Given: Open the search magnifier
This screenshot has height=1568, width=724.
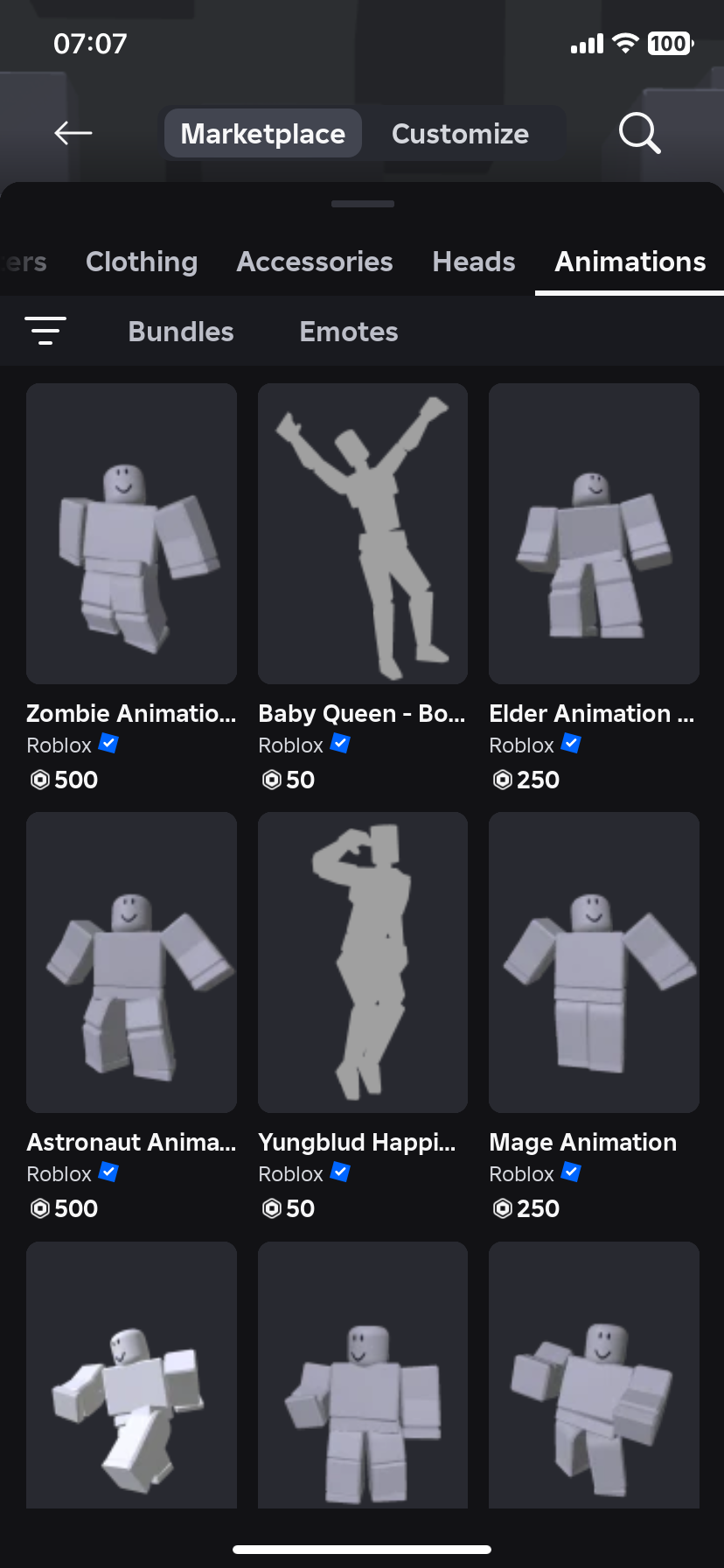Looking at the screenshot, I should (x=639, y=133).
